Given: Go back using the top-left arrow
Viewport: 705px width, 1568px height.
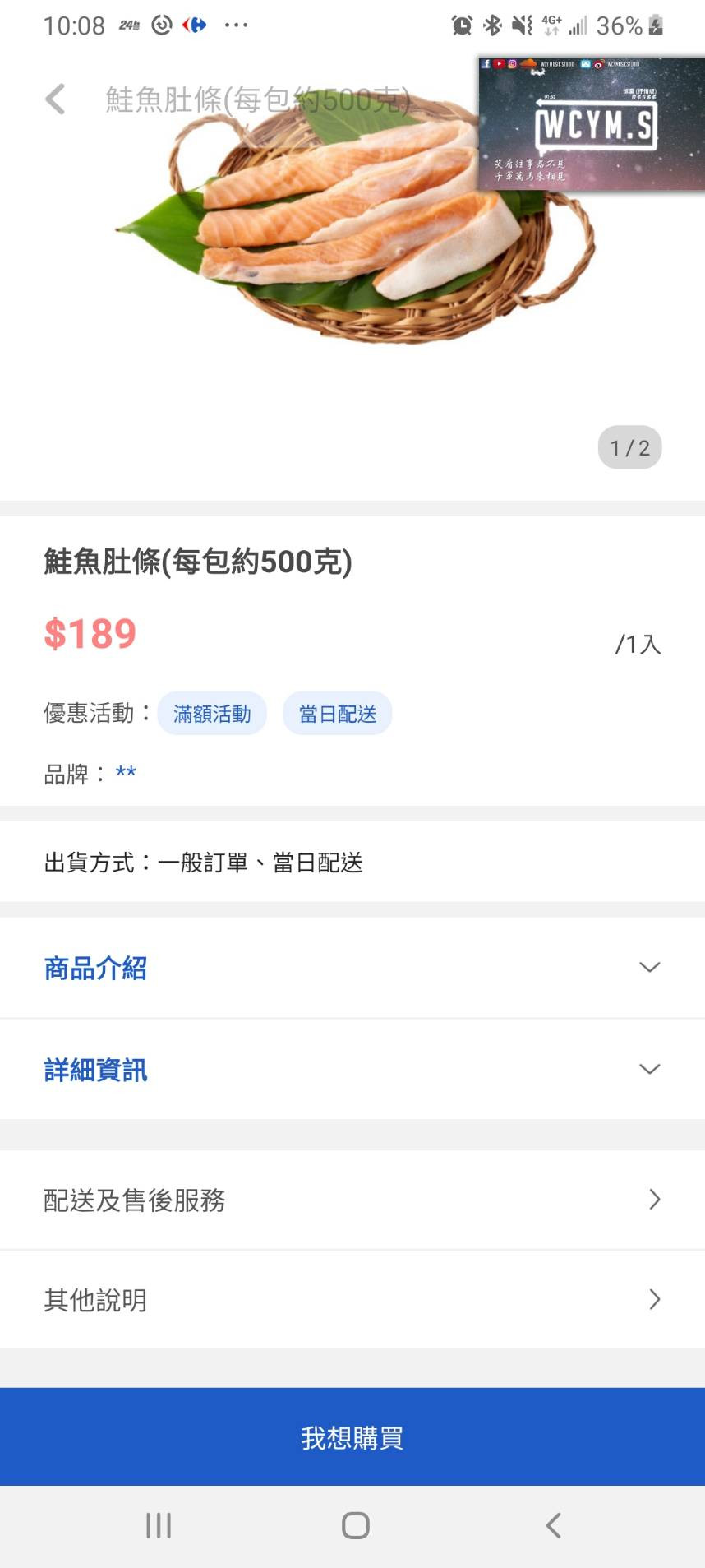Looking at the screenshot, I should [x=55, y=99].
